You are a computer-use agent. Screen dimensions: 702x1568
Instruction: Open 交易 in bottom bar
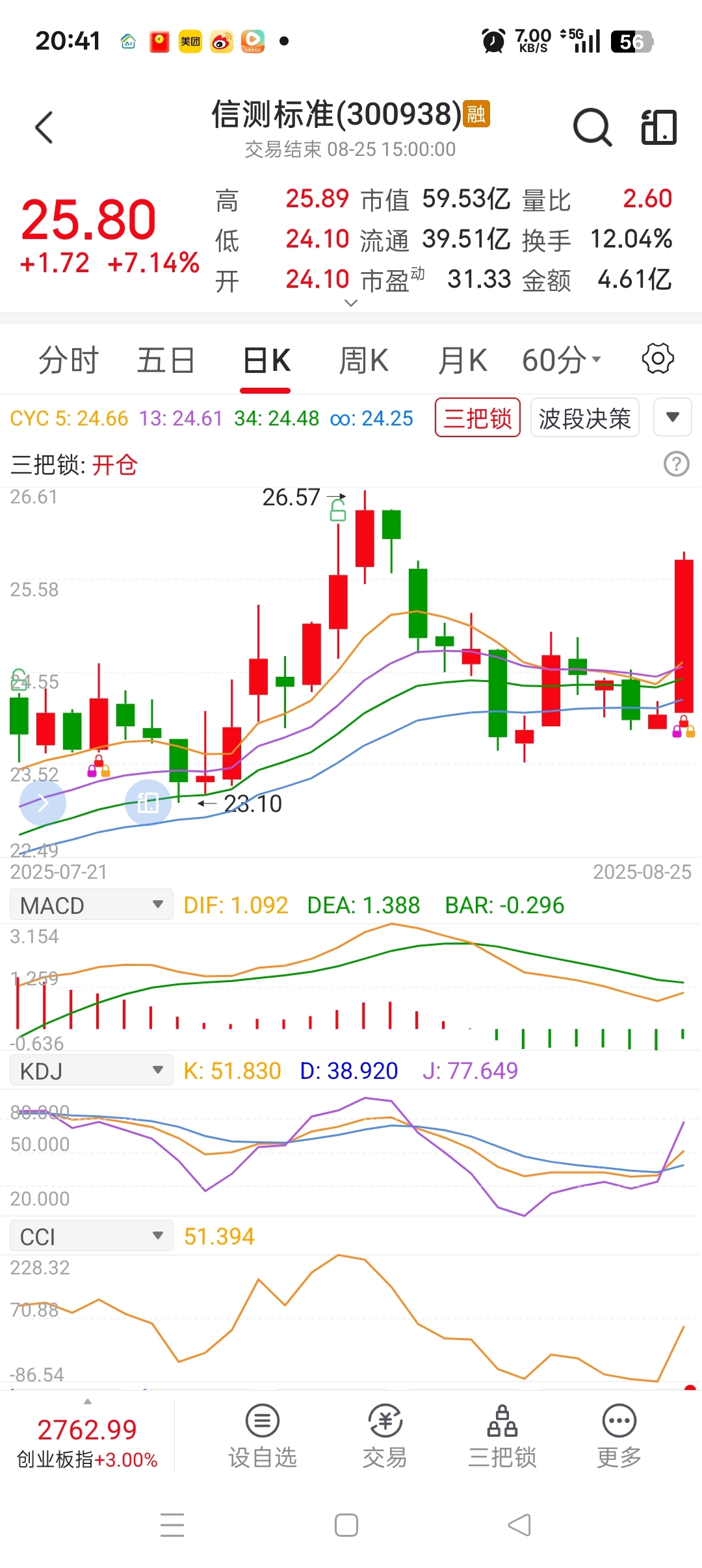(385, 1438)
